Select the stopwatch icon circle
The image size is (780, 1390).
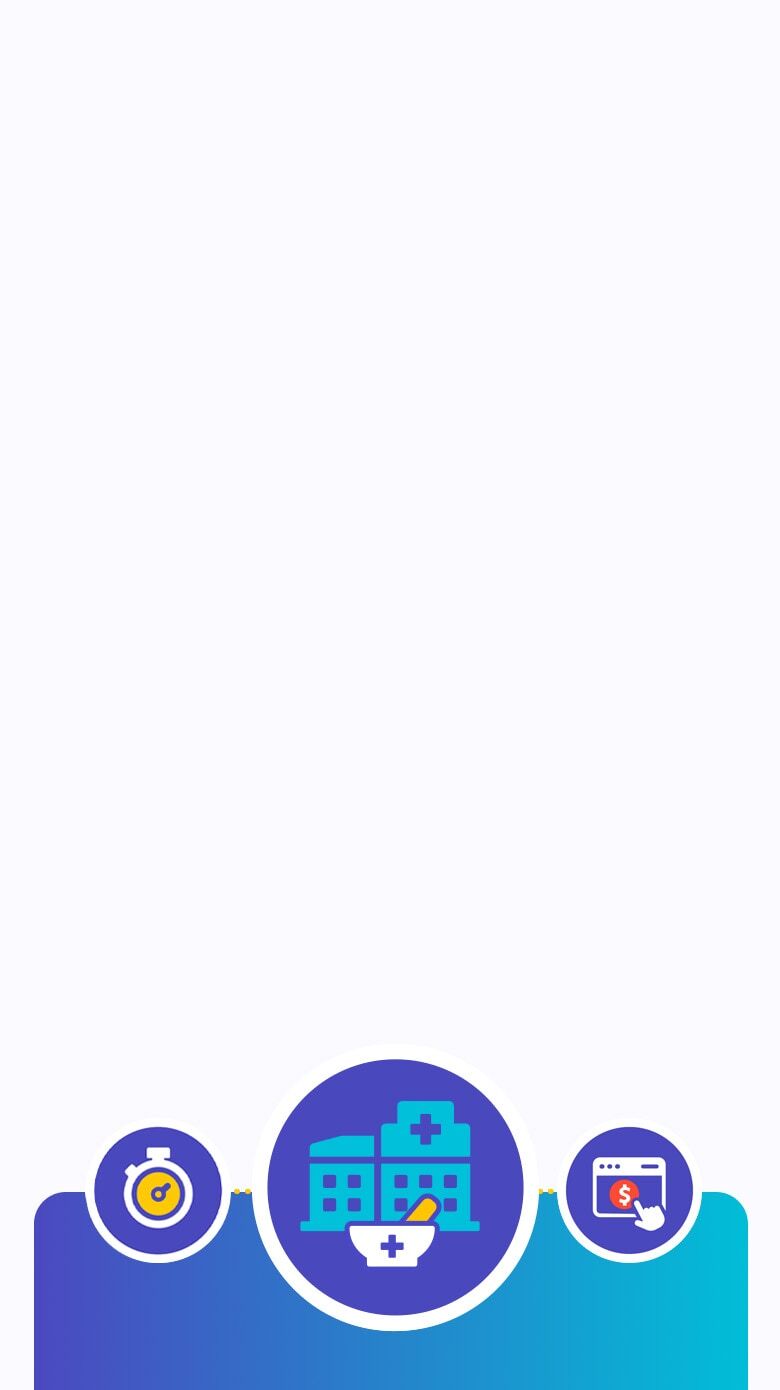pos(158,1190)
